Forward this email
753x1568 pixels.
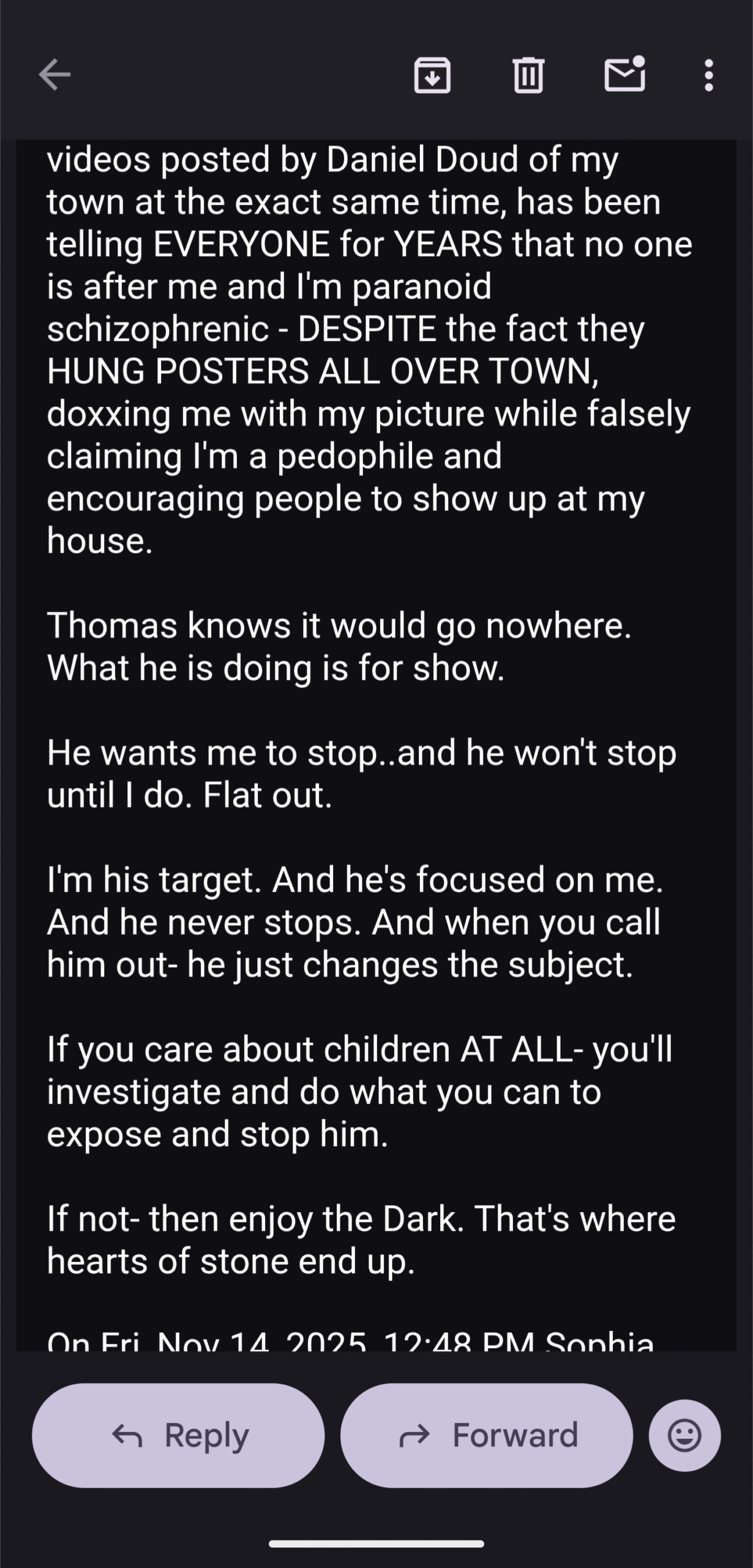click(487, 1435)
